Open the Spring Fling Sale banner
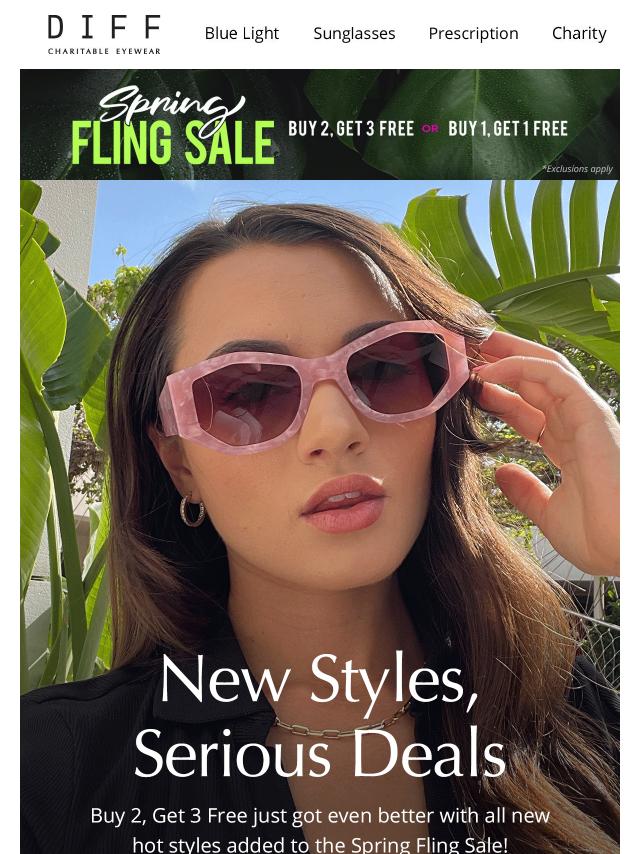Image resolution: width=640 pixels, height=854 pixels. click(319, 125)
